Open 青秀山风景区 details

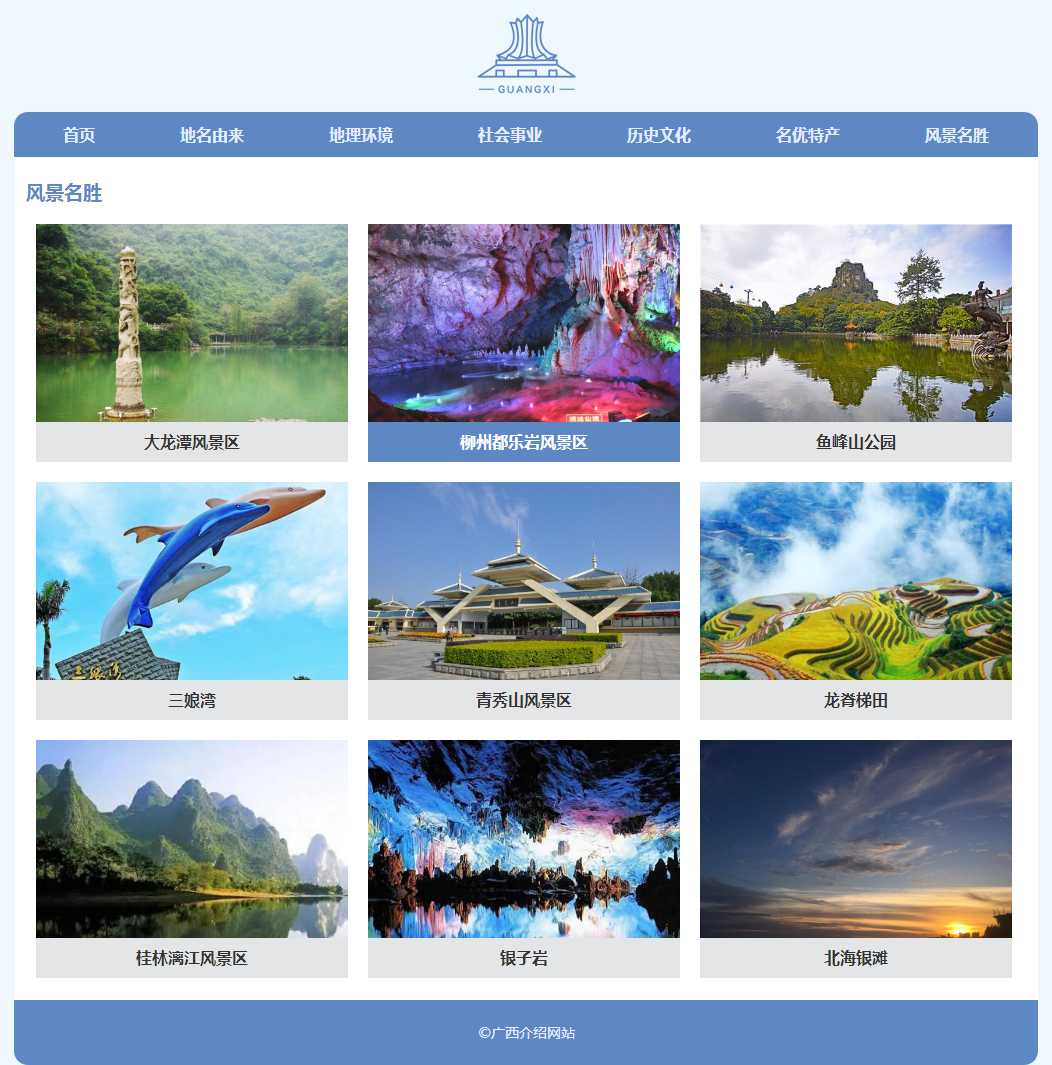pos(524,600)
